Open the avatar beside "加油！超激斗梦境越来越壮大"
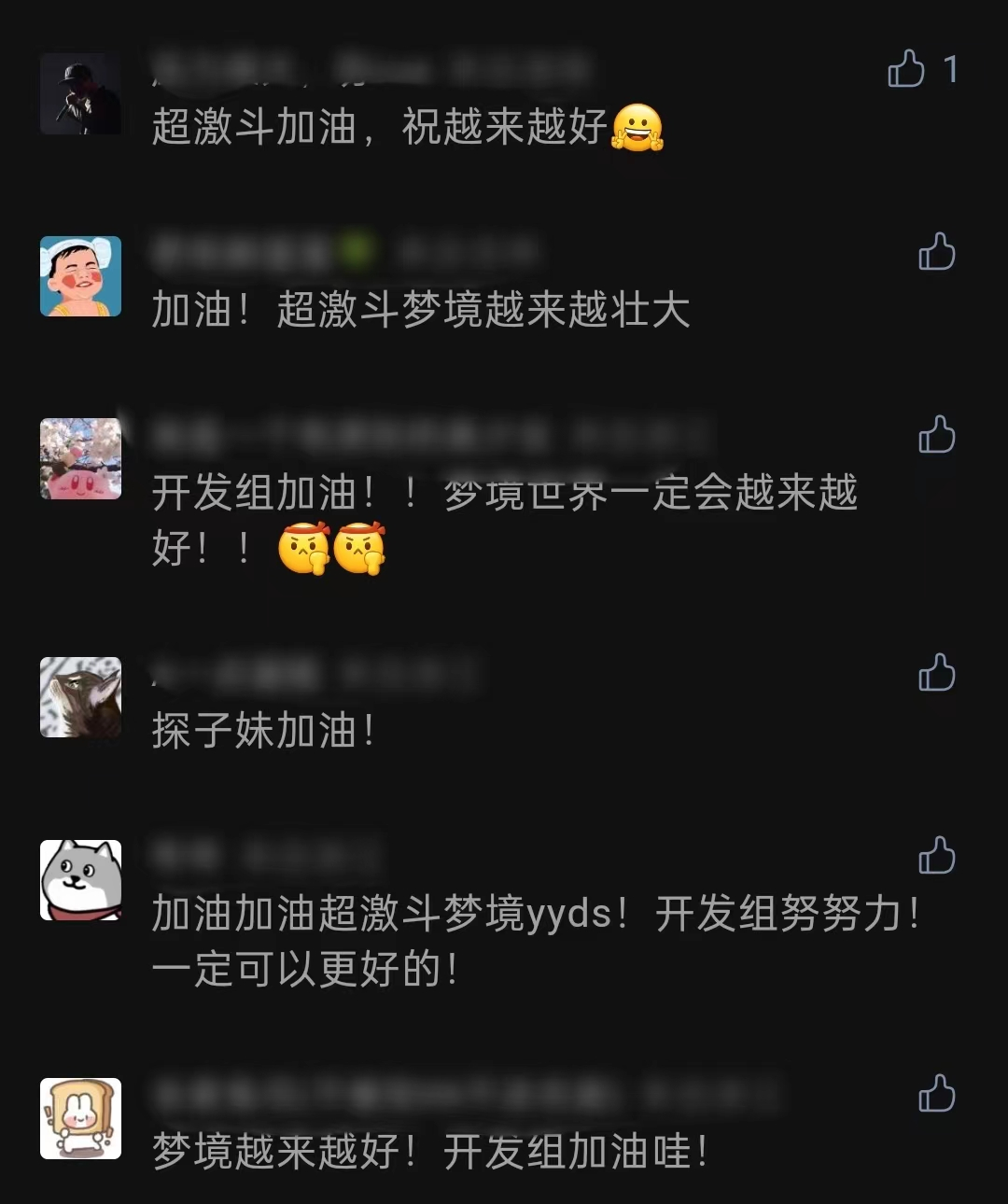 click(x=80, y=276)
